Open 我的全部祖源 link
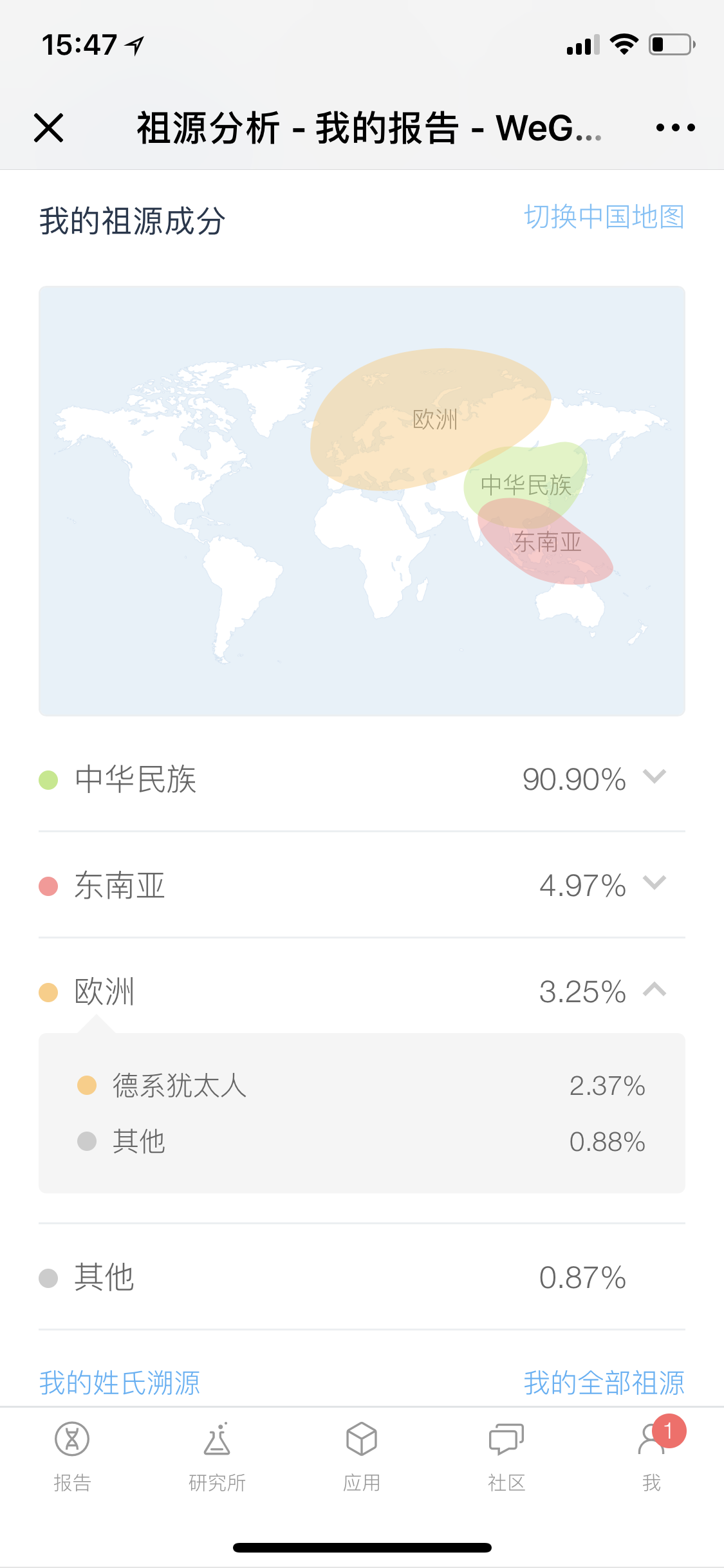 [x=604, y=1383]
